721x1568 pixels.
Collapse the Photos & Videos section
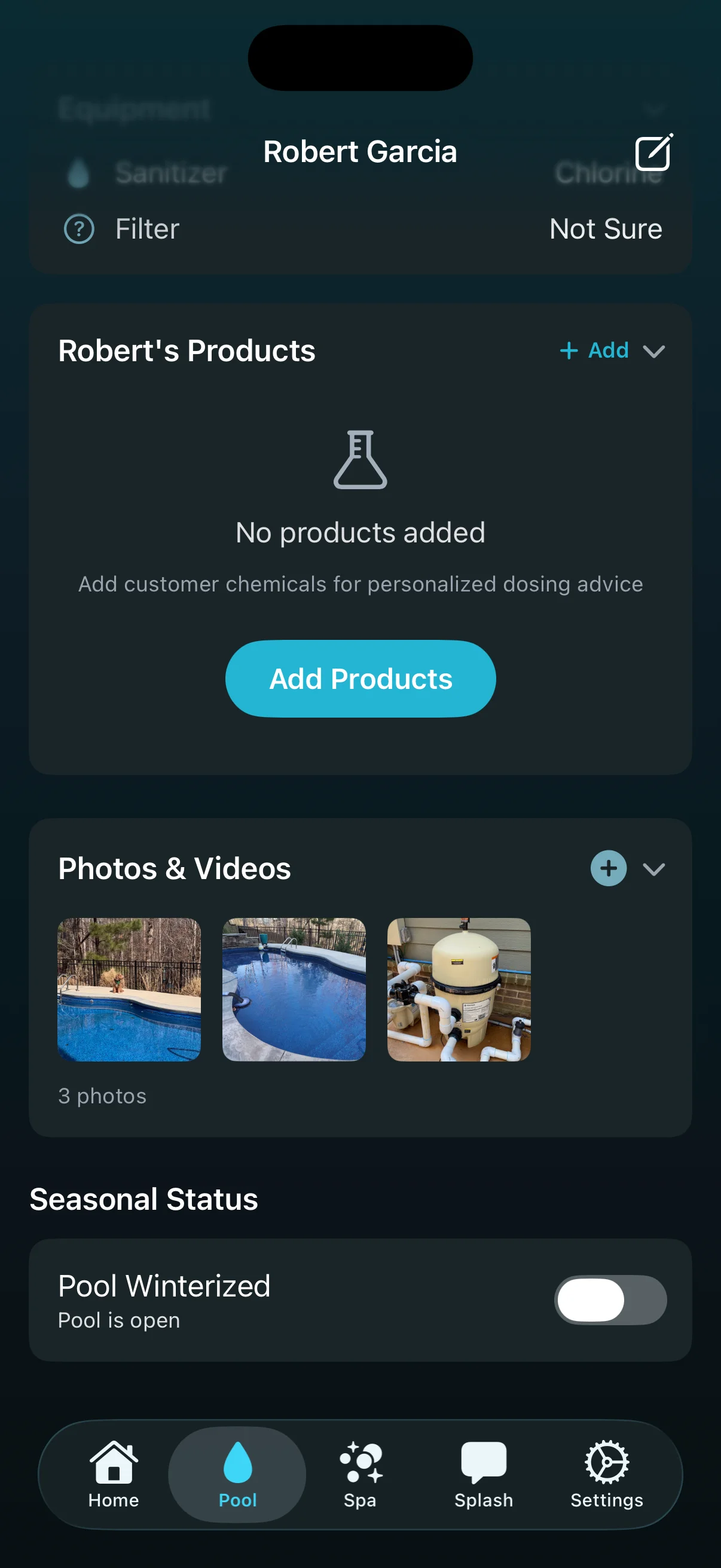[x=654, y=870]
